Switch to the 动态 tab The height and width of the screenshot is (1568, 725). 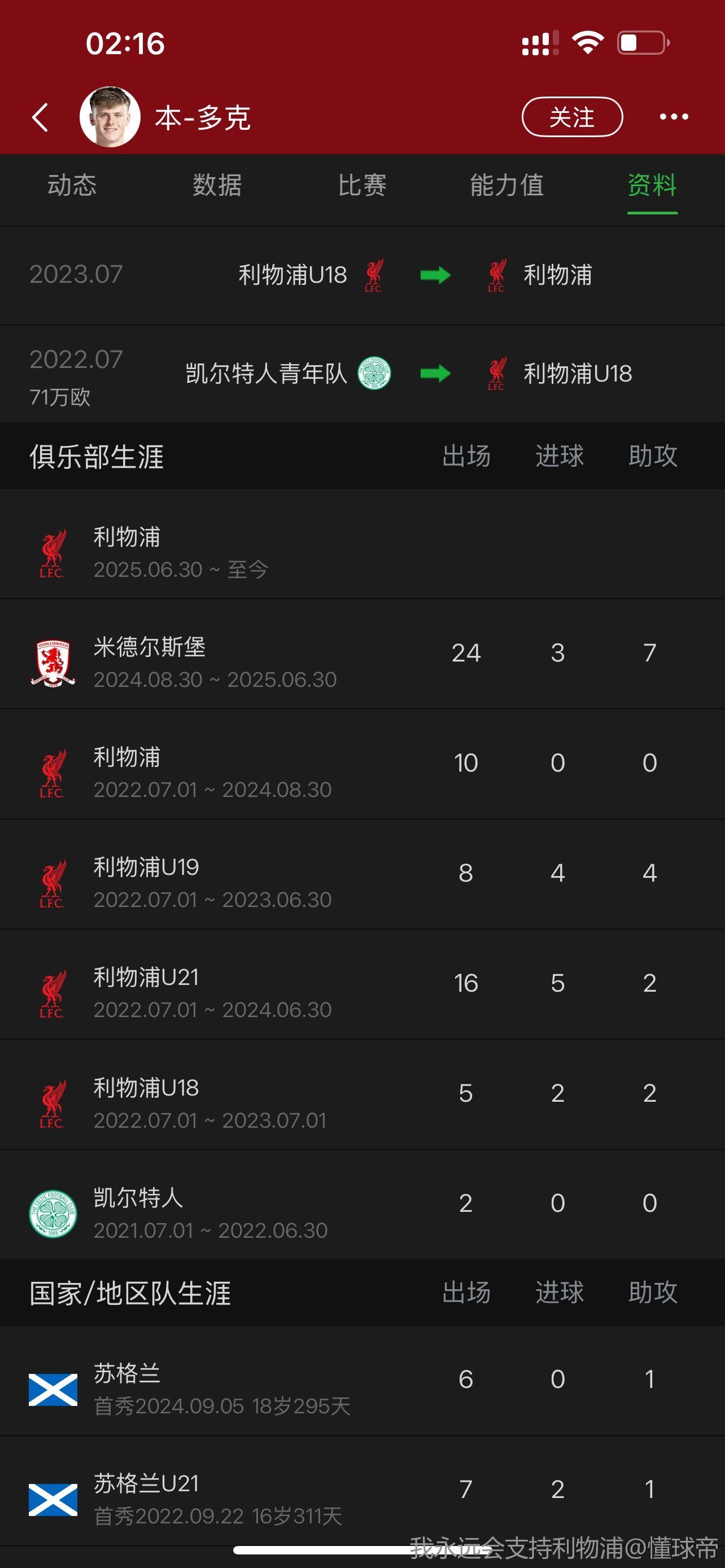[72, 185]
